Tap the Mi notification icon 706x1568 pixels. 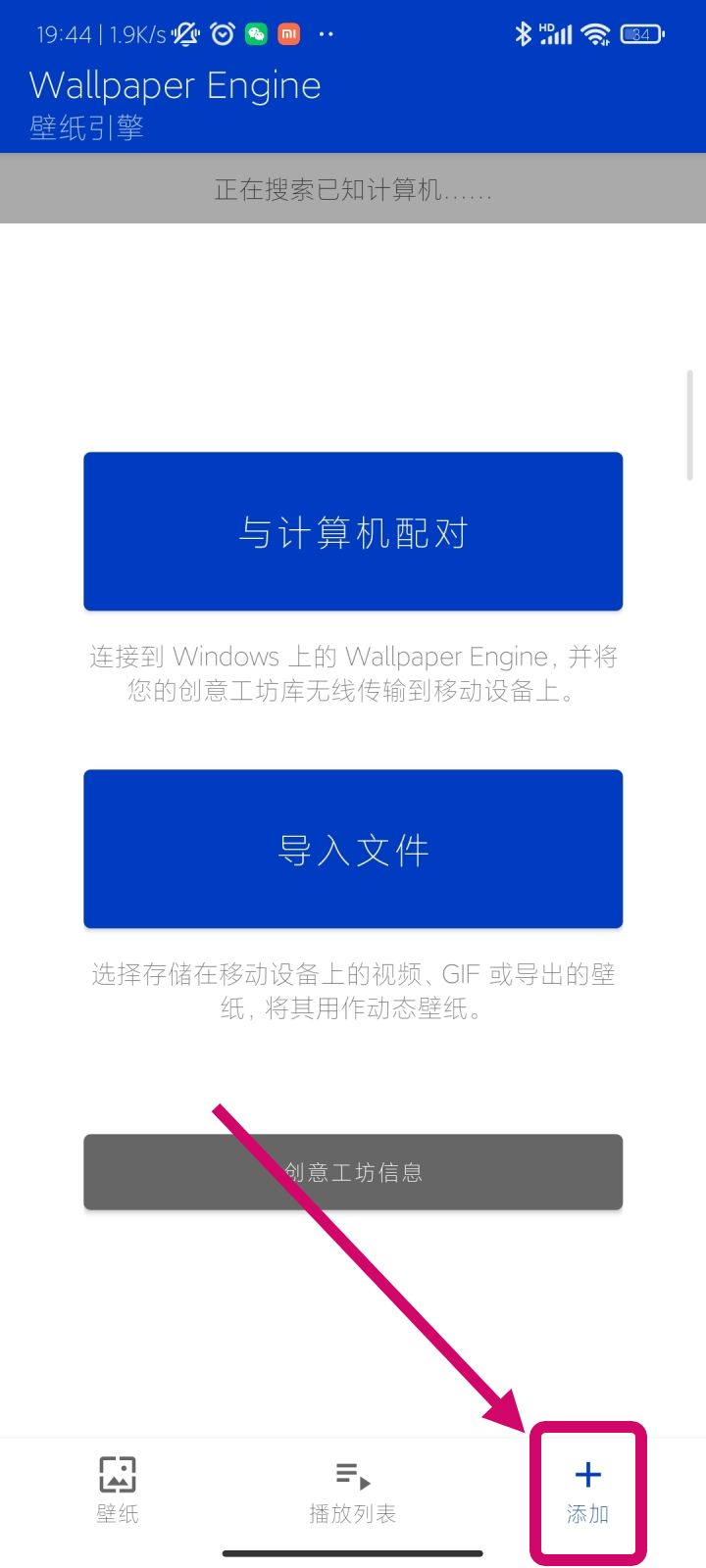[290, 33]
